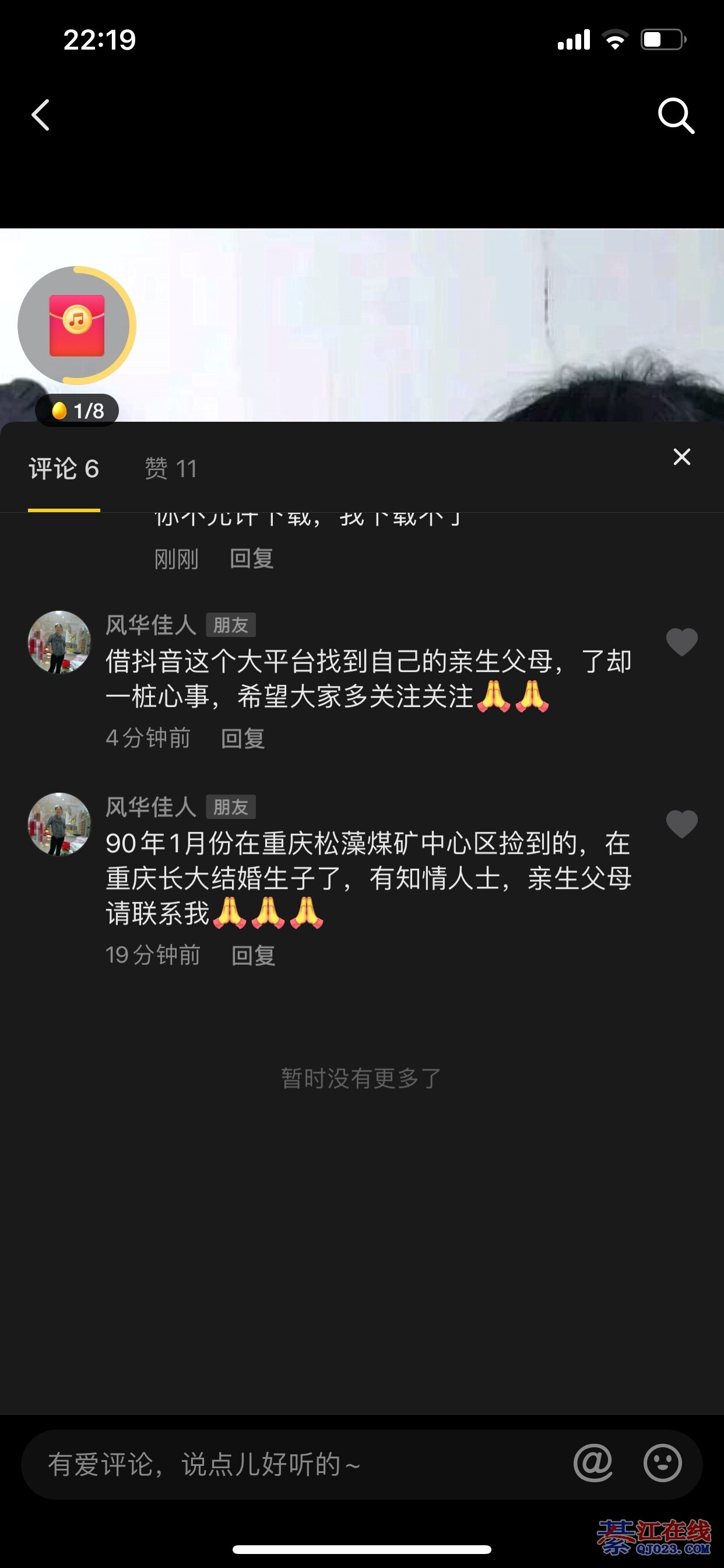
Task: Reply to the comment posted 4分钟前
Action: tap(242, 738)
